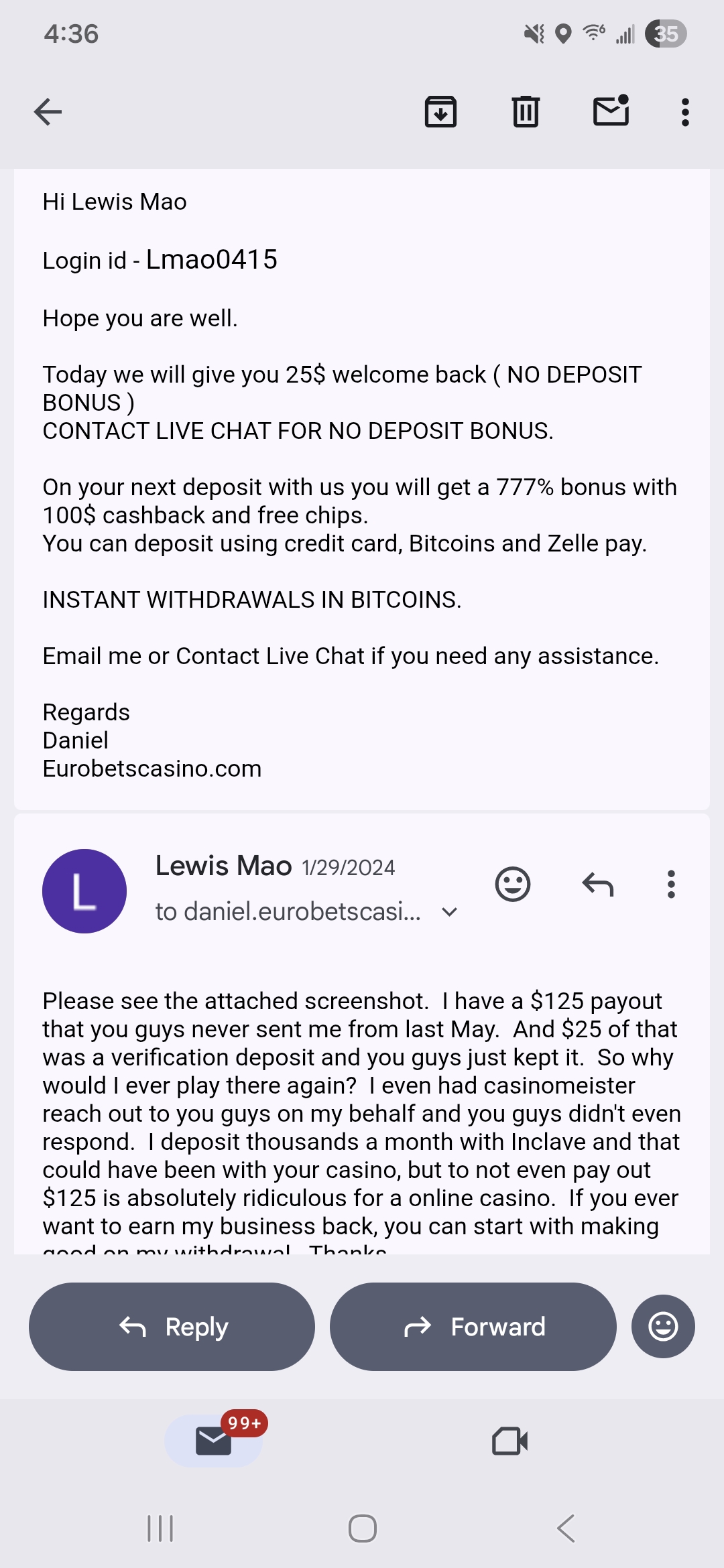Switch to the Mail tab
This screenshot has width=724, height=1568.
[x=213, y=1441]
